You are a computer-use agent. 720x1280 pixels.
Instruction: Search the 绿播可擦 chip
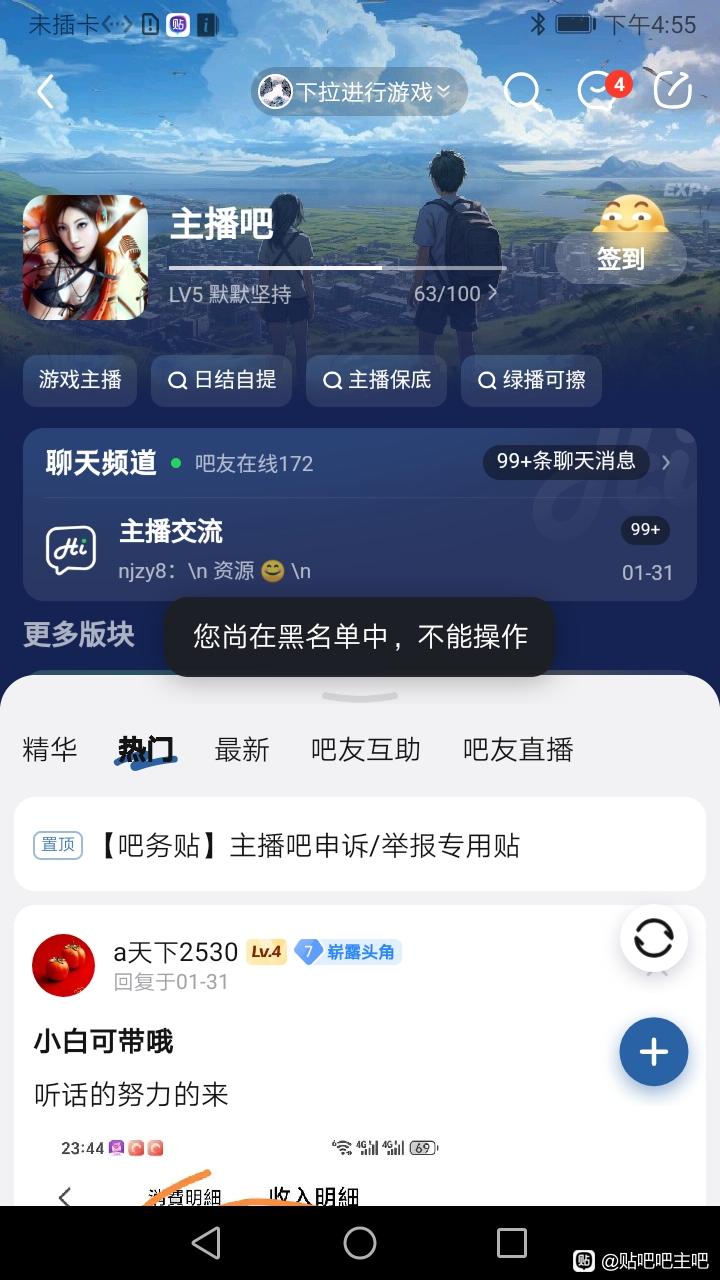coord(531,380)
